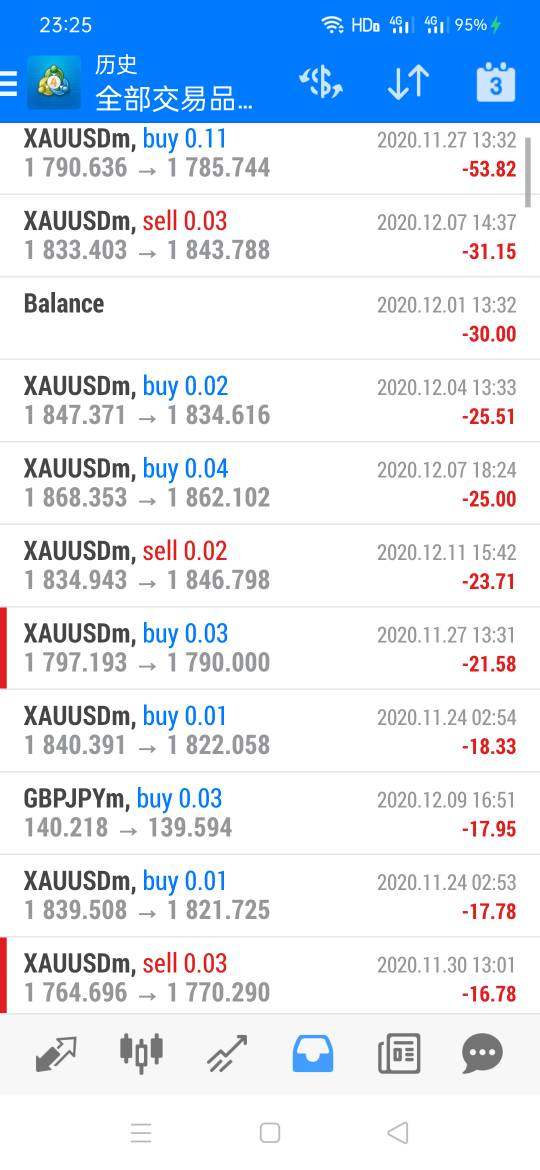Open the hamburger drawer menu
Viewport: 540px width, 1170px height.
[x=8, y=83]
